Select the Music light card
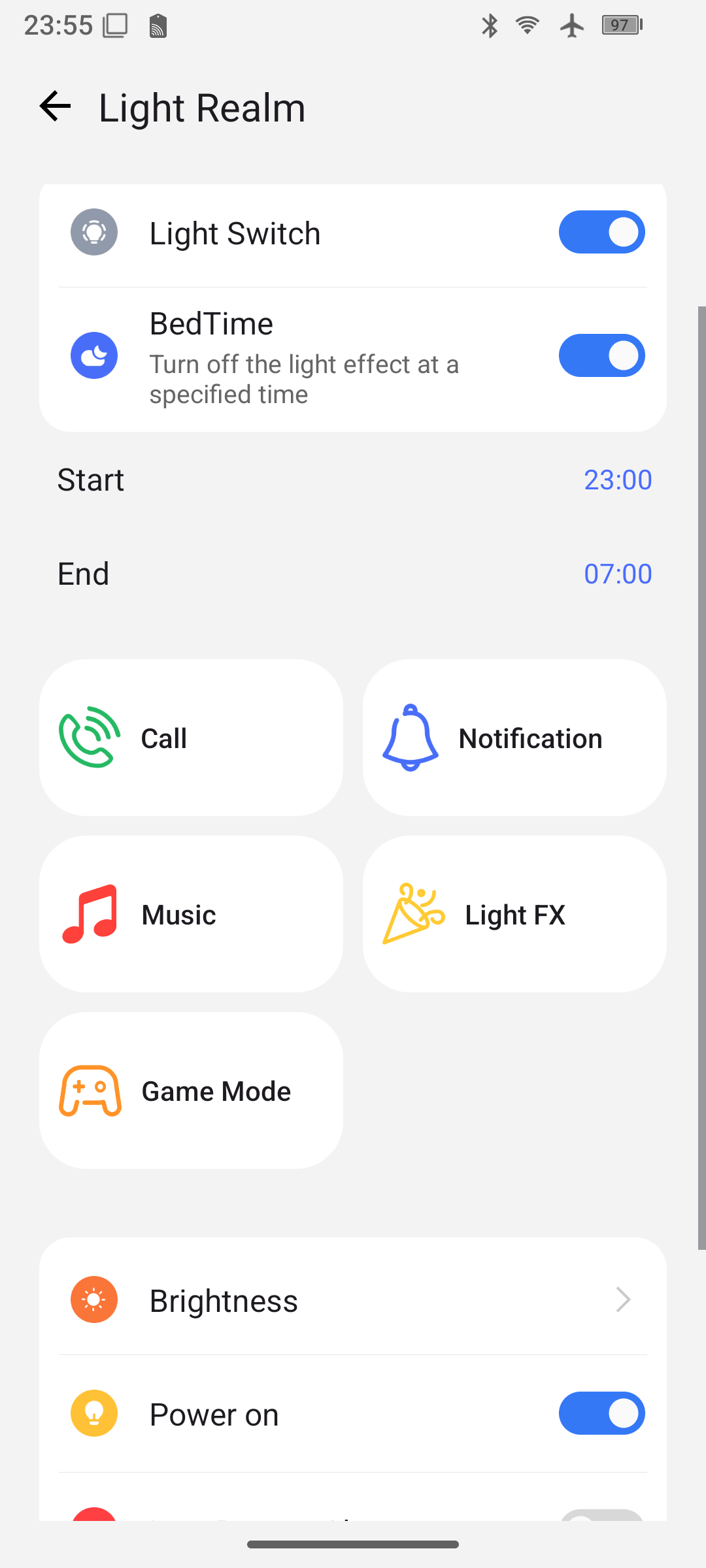 tap(191, 914)
